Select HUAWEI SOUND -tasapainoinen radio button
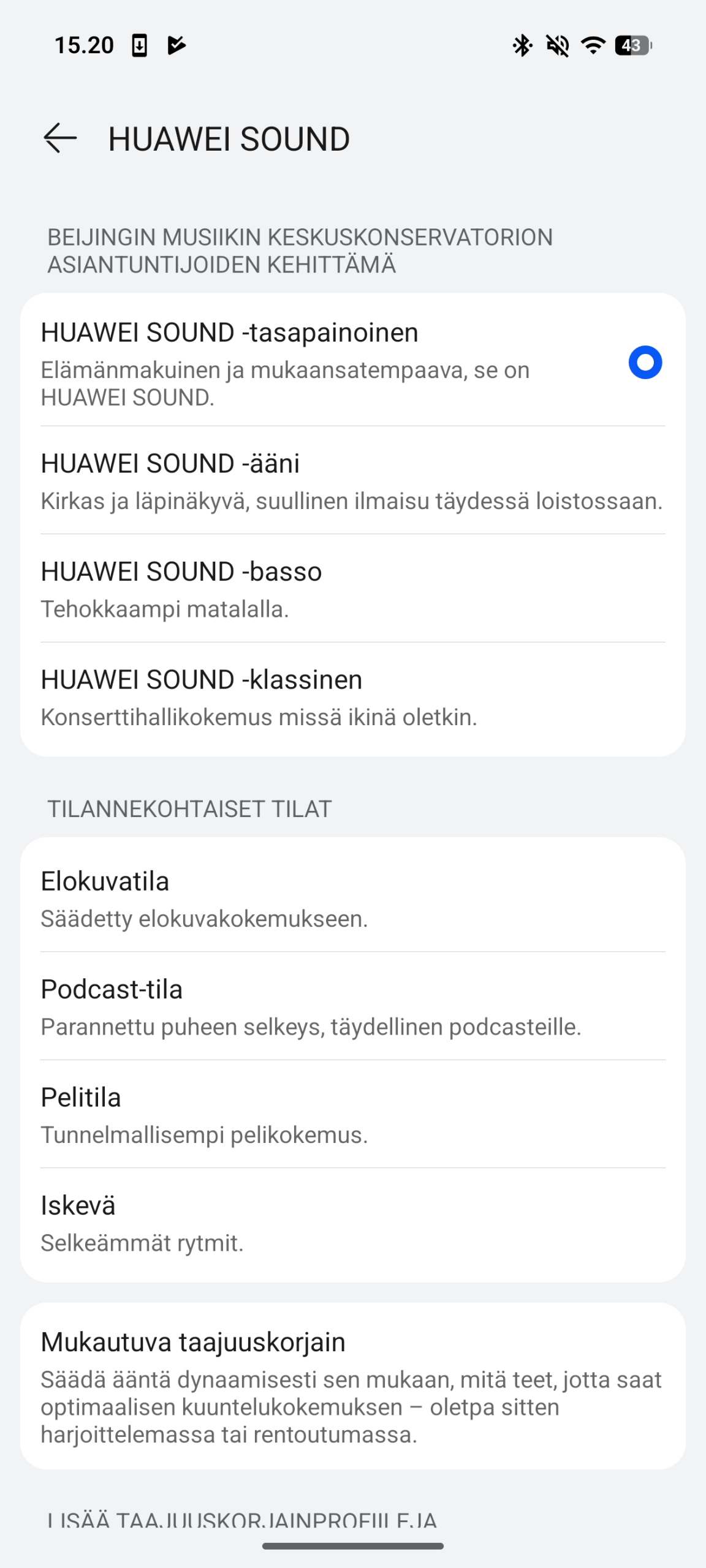Screen dimensions: 706x1568 point(645,363)
